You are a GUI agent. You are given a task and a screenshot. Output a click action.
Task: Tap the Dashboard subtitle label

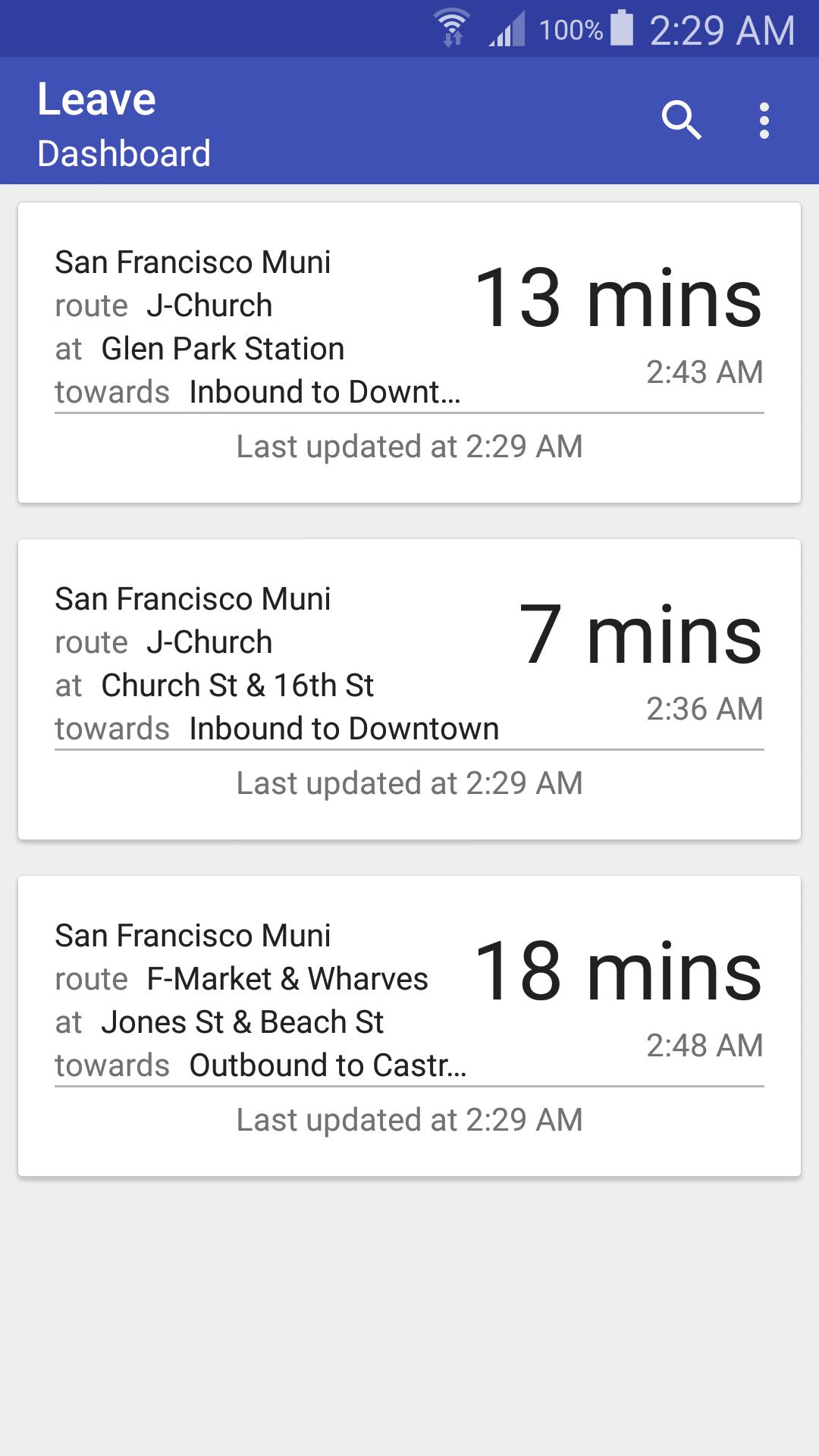(125, 153)
